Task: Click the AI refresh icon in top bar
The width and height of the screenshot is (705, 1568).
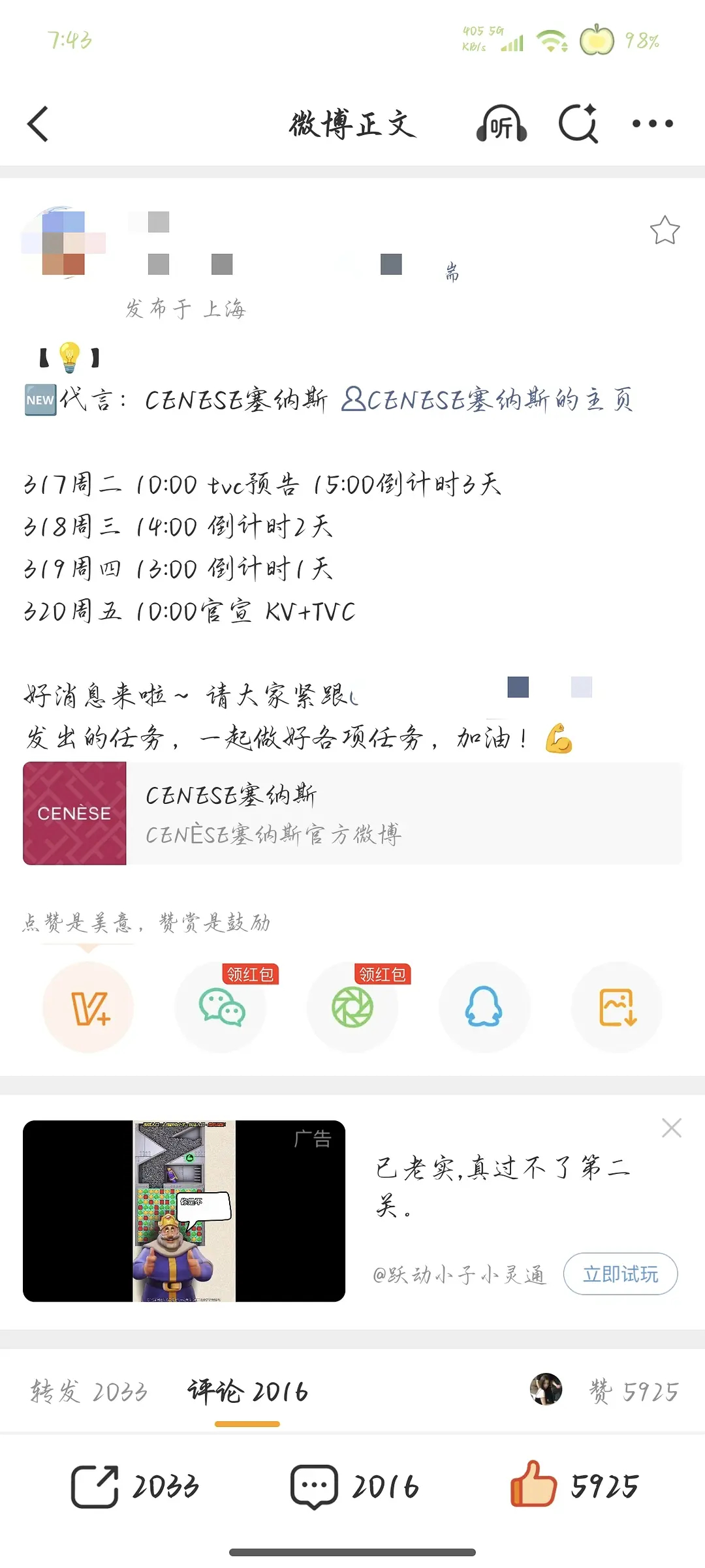Action: pyautogui.click(x=578, y=124)
